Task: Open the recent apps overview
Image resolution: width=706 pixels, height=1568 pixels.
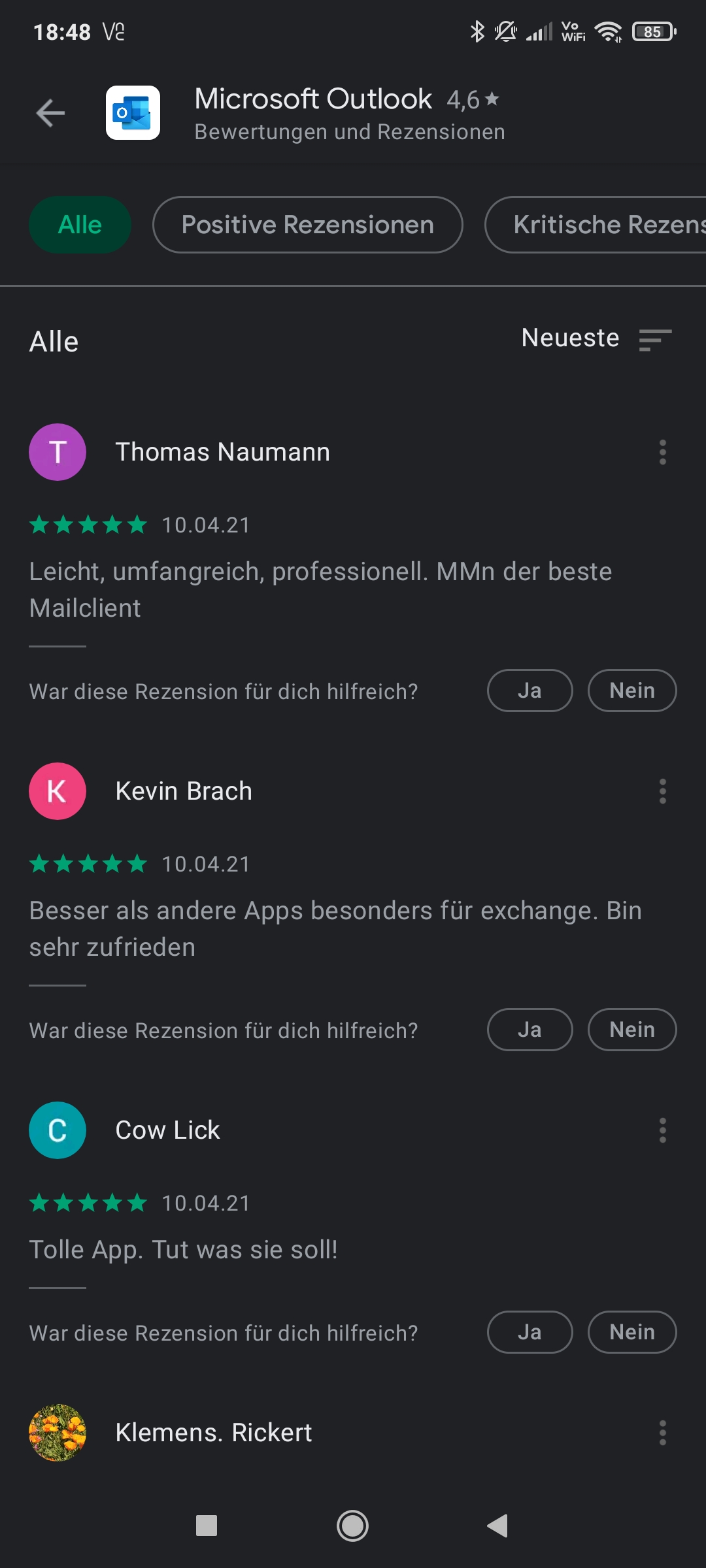Action: pyautogui.click(x=207, y=1526)
